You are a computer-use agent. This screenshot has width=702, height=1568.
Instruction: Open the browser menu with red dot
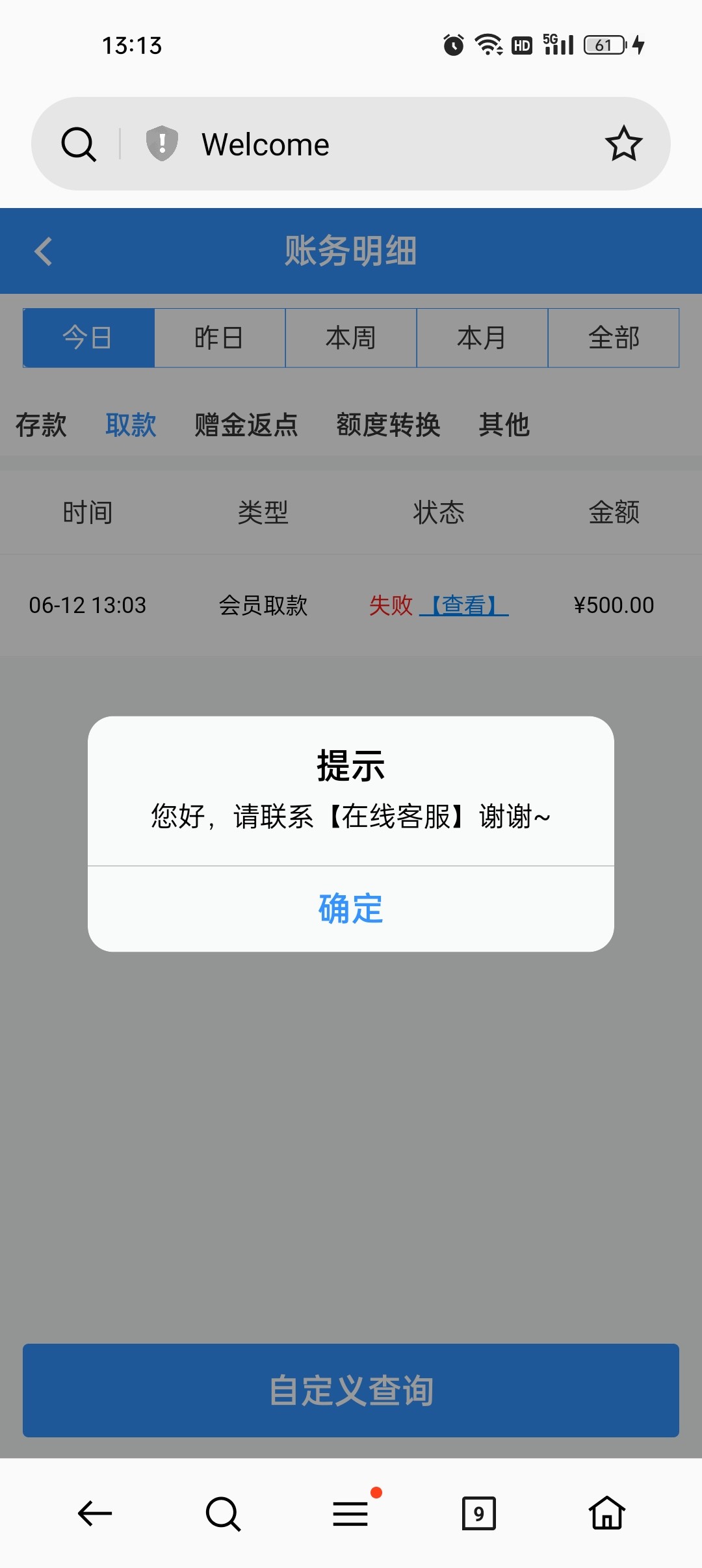(x=351, y=1513)
